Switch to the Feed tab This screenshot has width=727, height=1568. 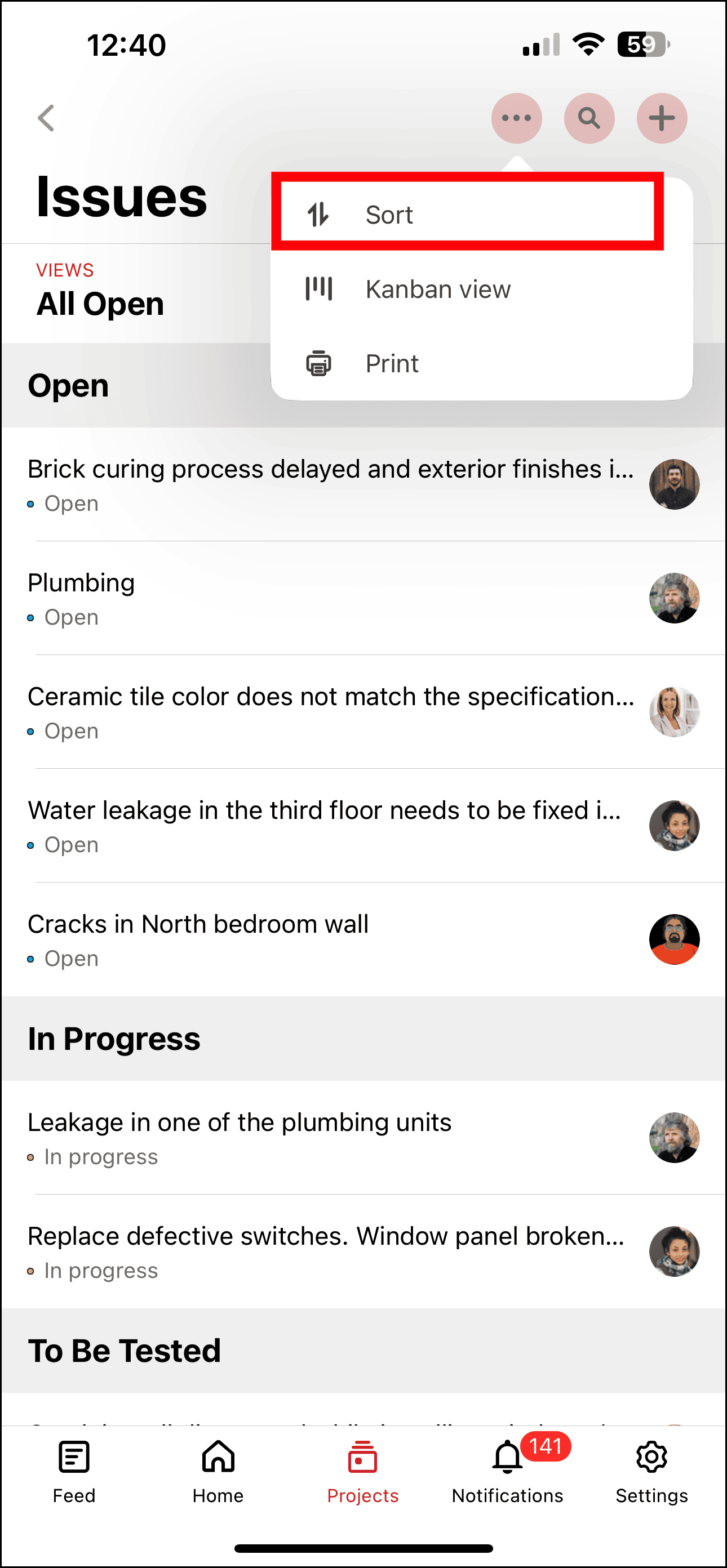(74, 1471)
